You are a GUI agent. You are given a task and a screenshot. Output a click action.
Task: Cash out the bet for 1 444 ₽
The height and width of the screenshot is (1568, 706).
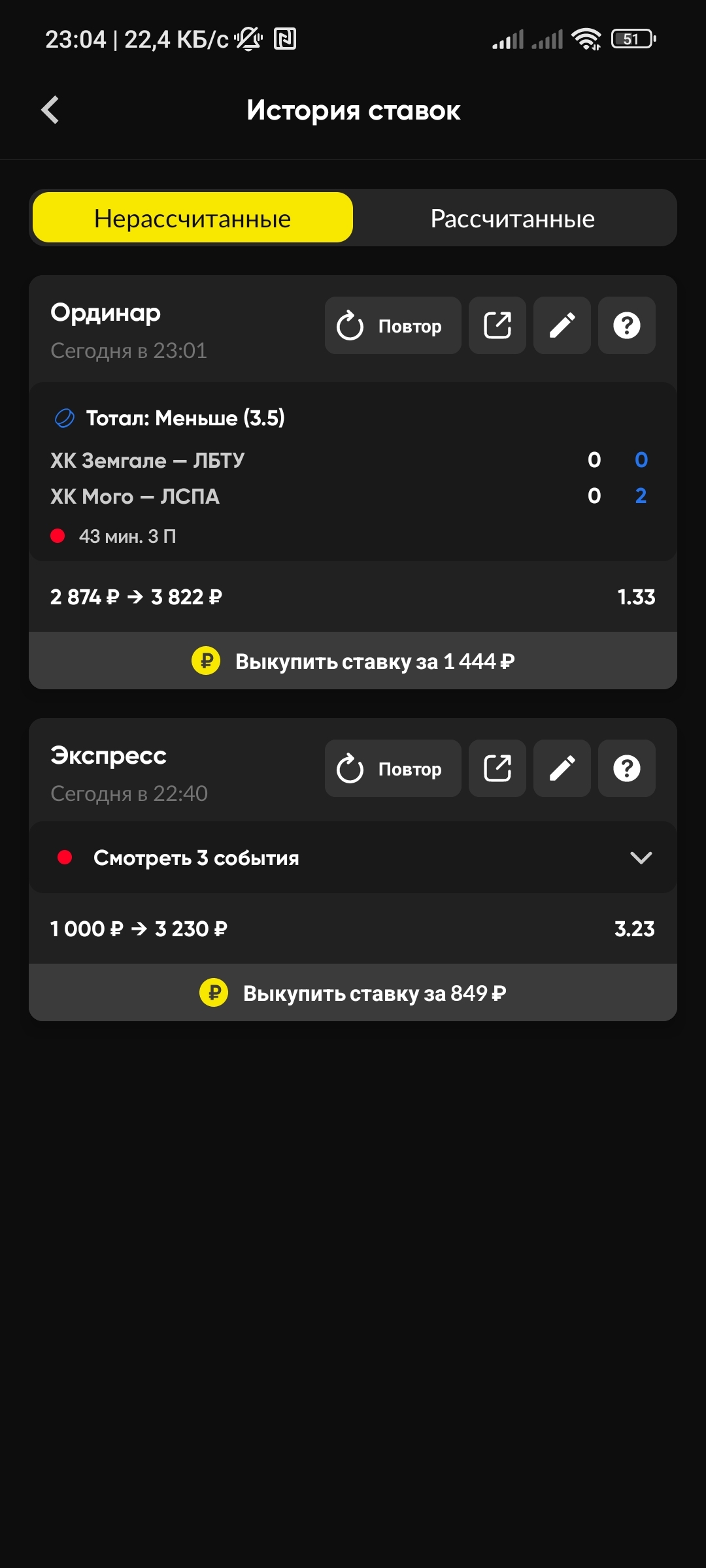click(x=353, y=661)
